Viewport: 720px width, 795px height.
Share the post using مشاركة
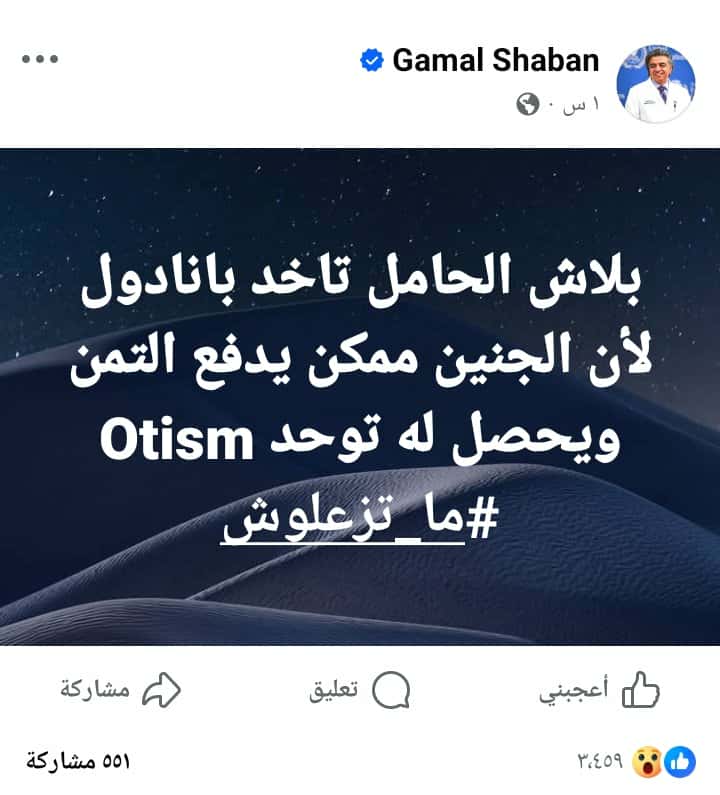(x=120, y=691)
